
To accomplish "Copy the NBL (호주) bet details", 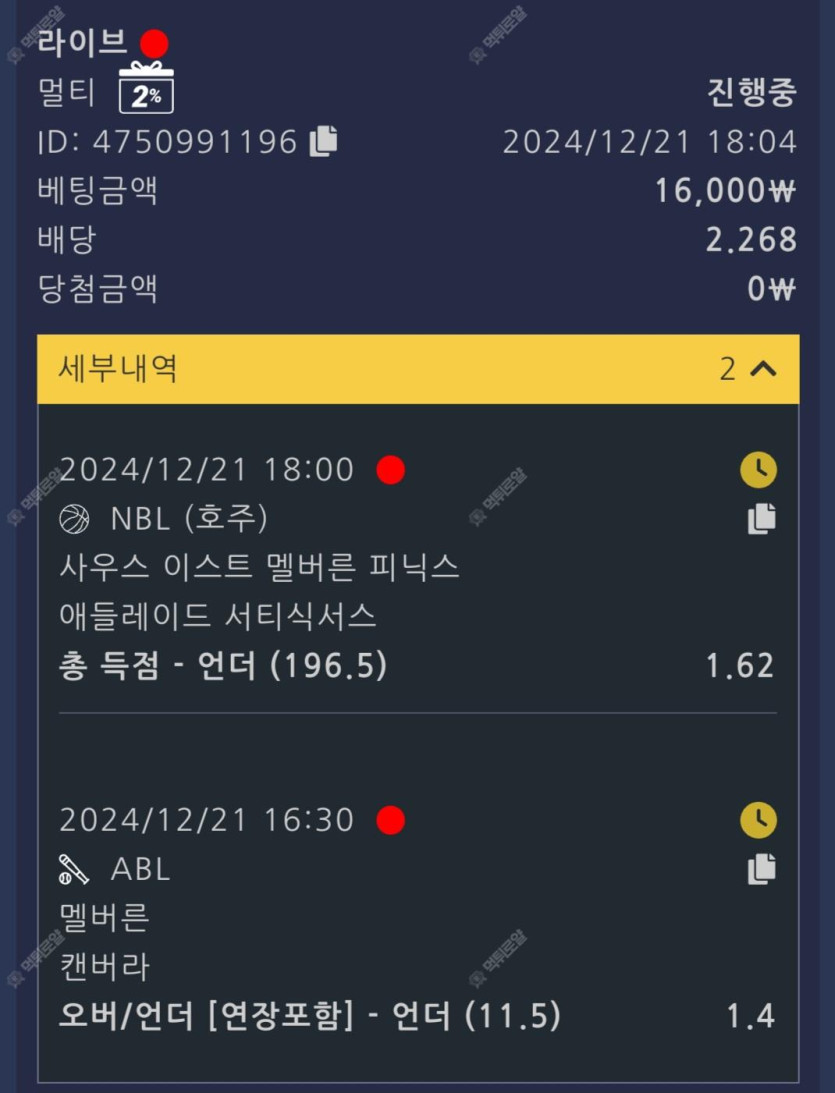I will point(761,518).
